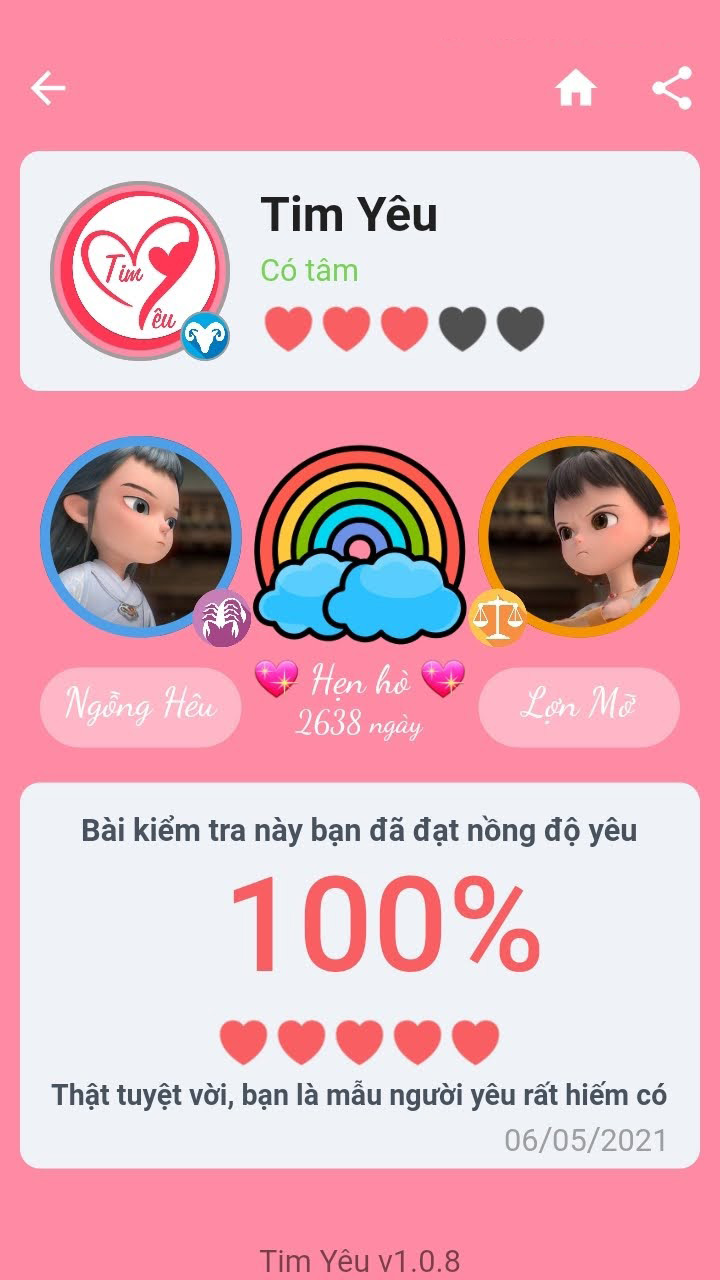Tap the Lợn Mờ name button

580,707
